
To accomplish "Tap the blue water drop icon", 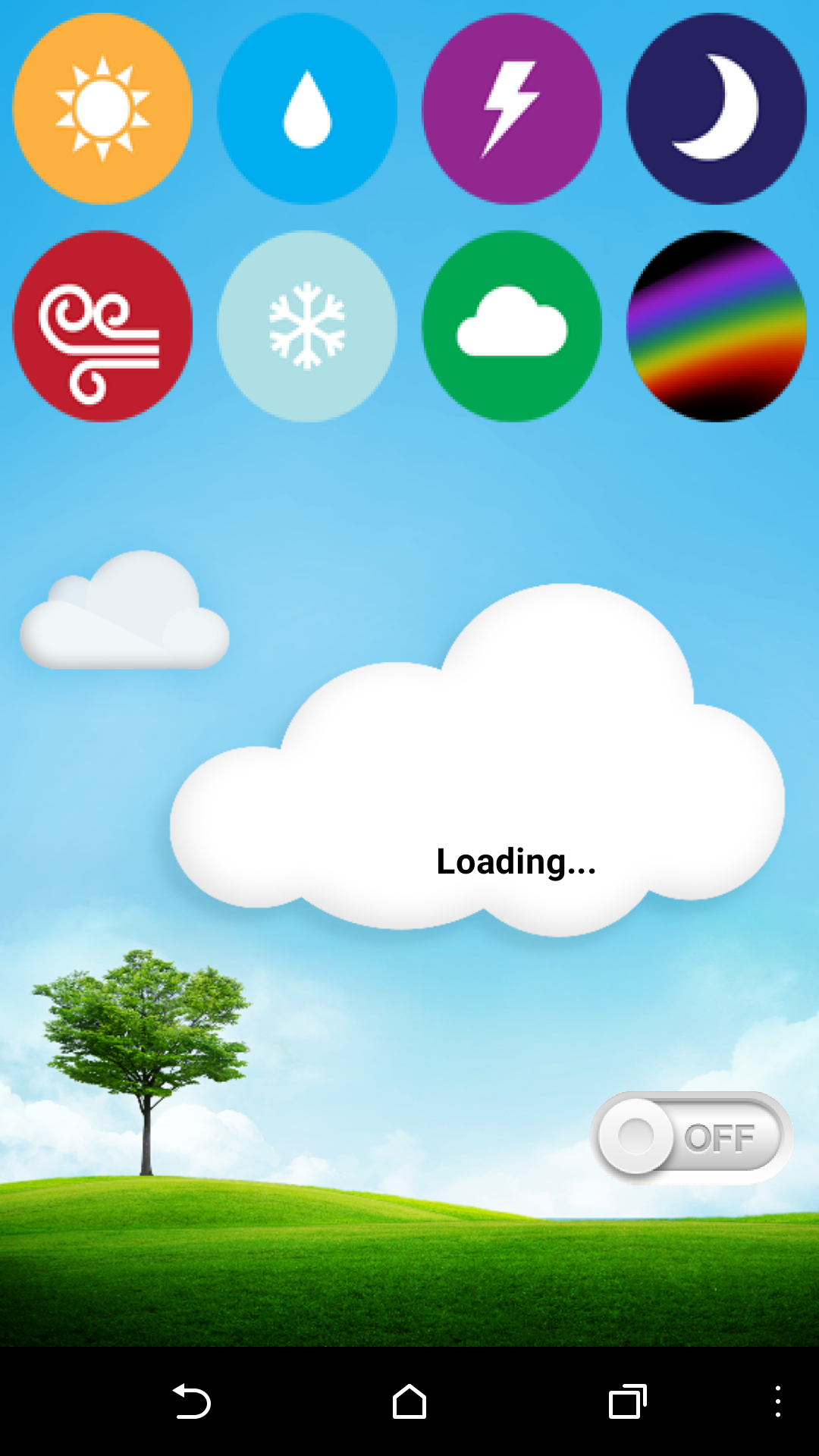I will tap(307, 108).
